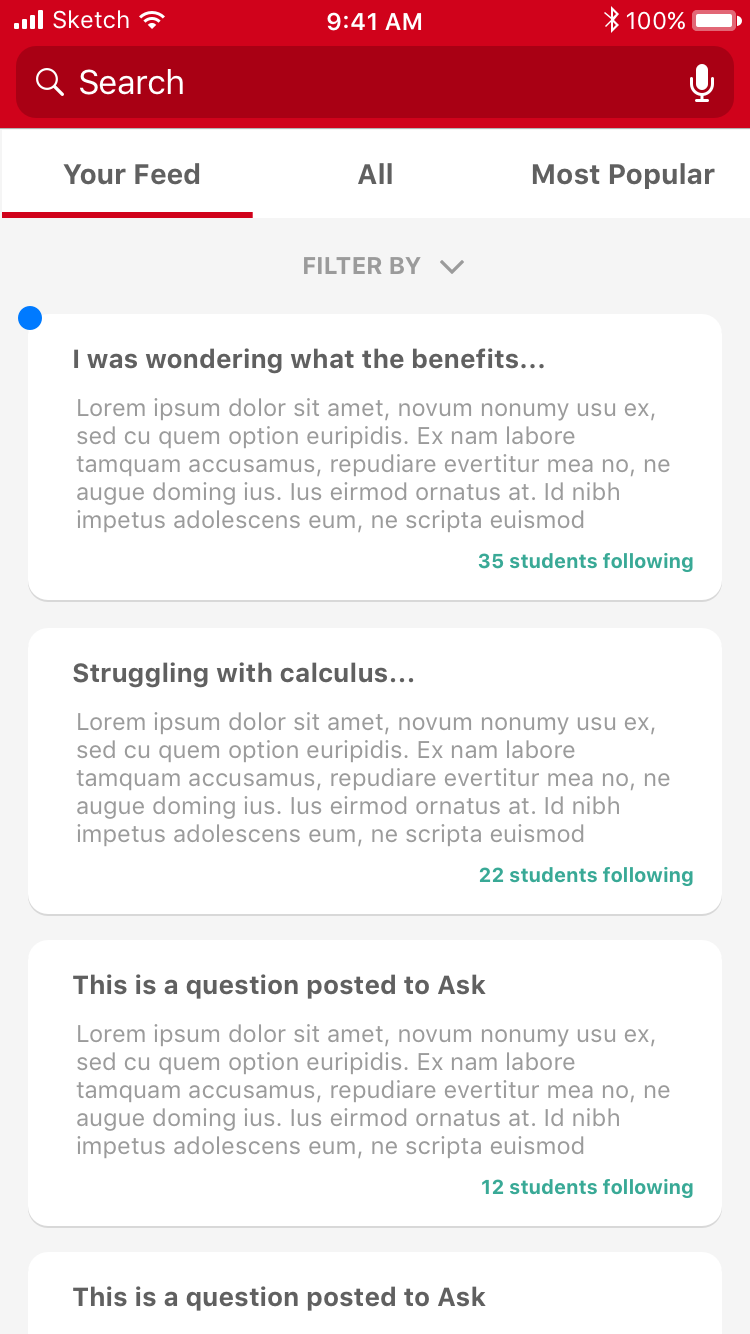This screenshot has width=750, height=1334.
Task: Start voice search with the microphone
Action: tap(702, 83)
